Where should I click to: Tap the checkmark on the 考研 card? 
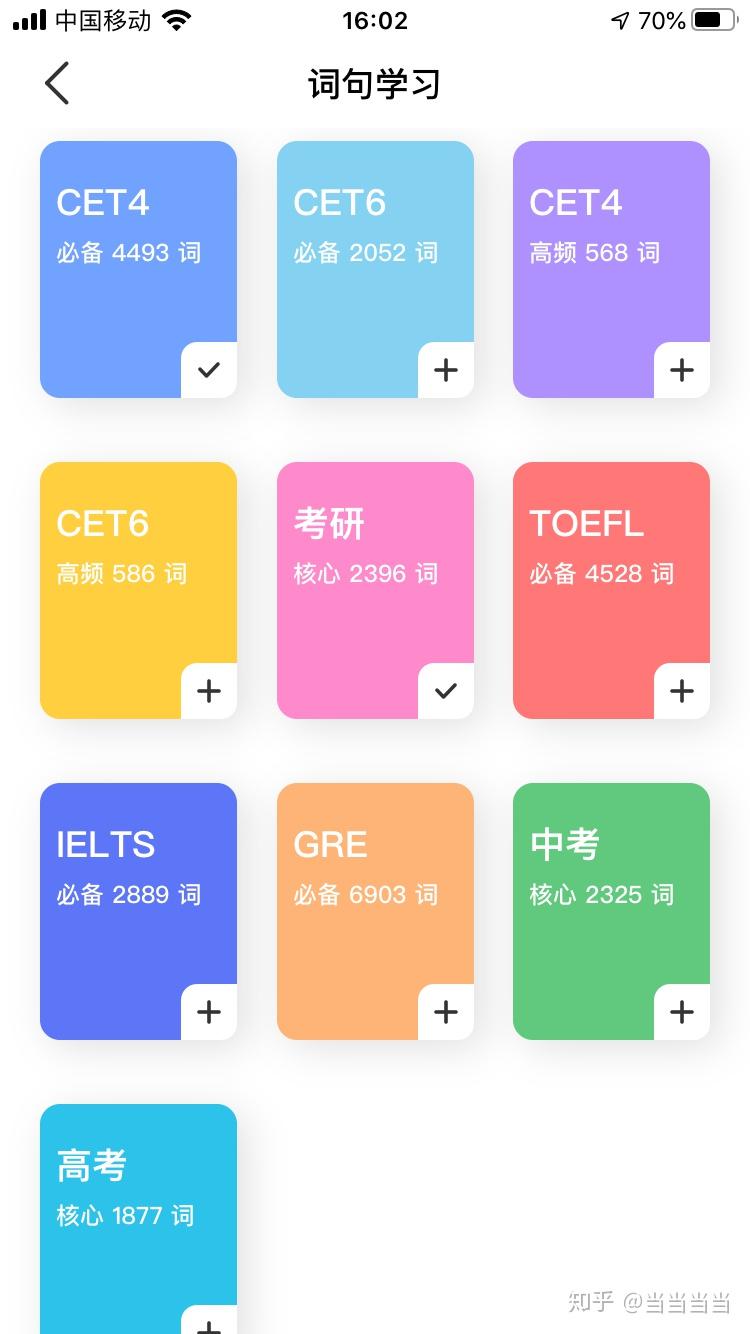tap(445, 691)
